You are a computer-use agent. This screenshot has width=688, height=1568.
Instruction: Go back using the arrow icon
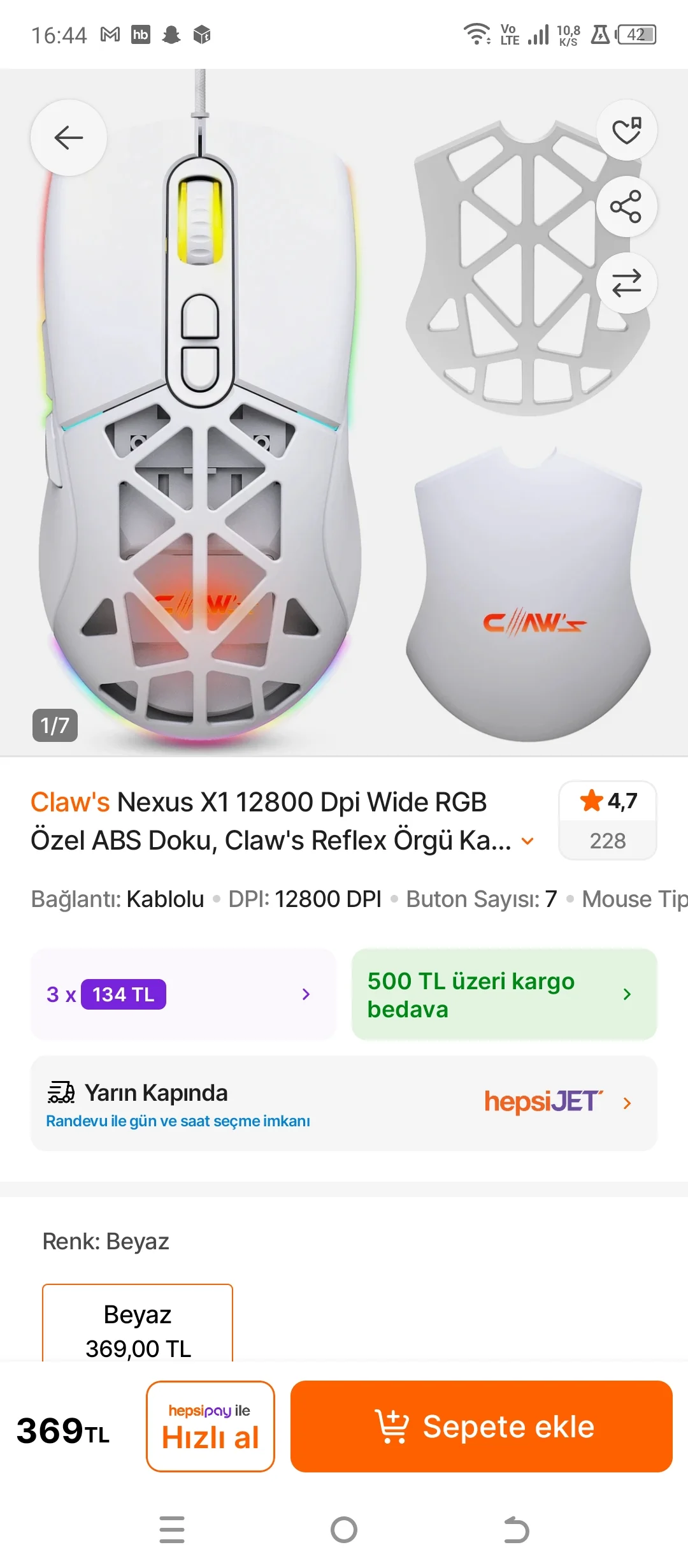tap(69, 138)
